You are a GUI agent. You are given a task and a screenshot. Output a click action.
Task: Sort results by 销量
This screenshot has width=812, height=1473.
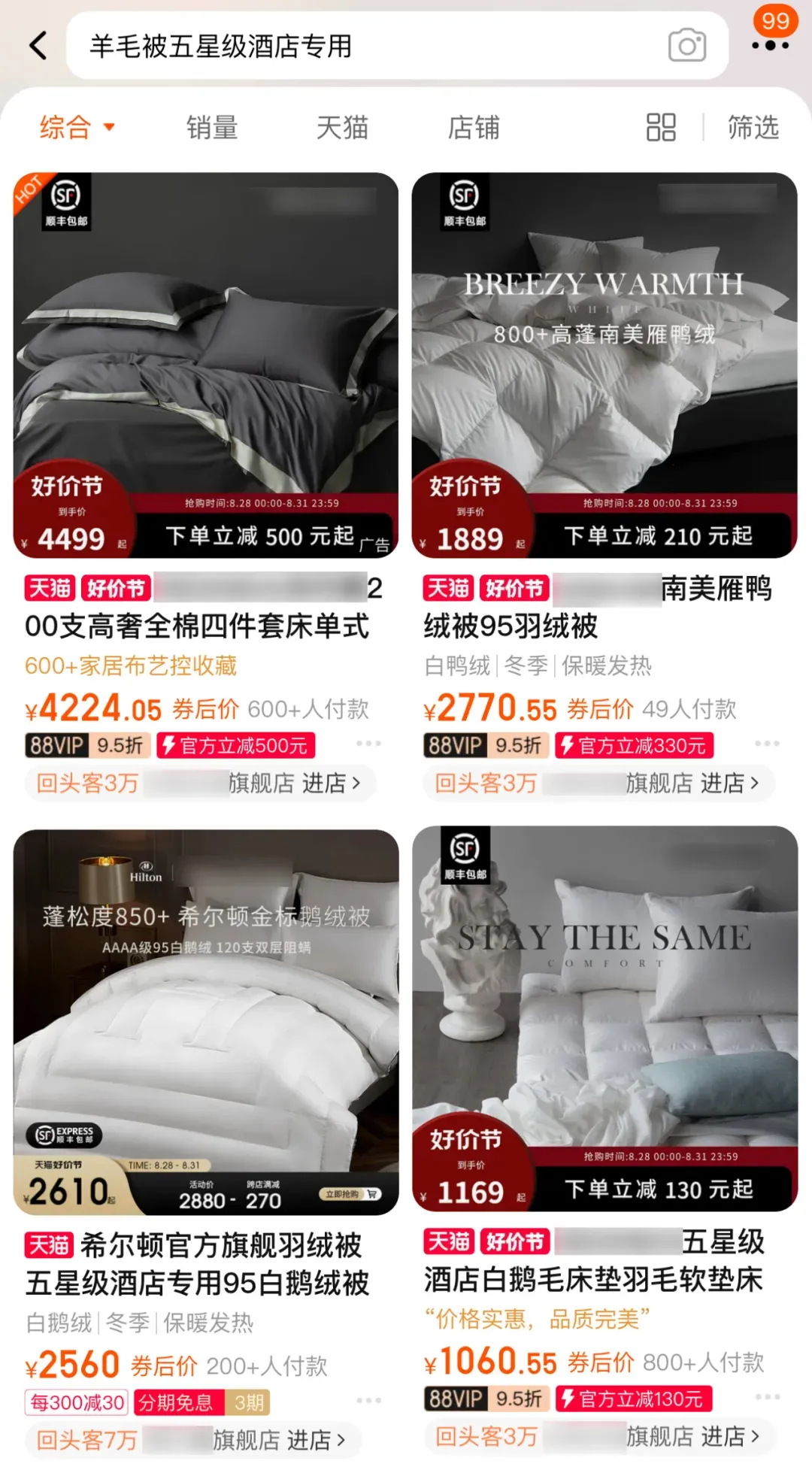click(212, 127)
